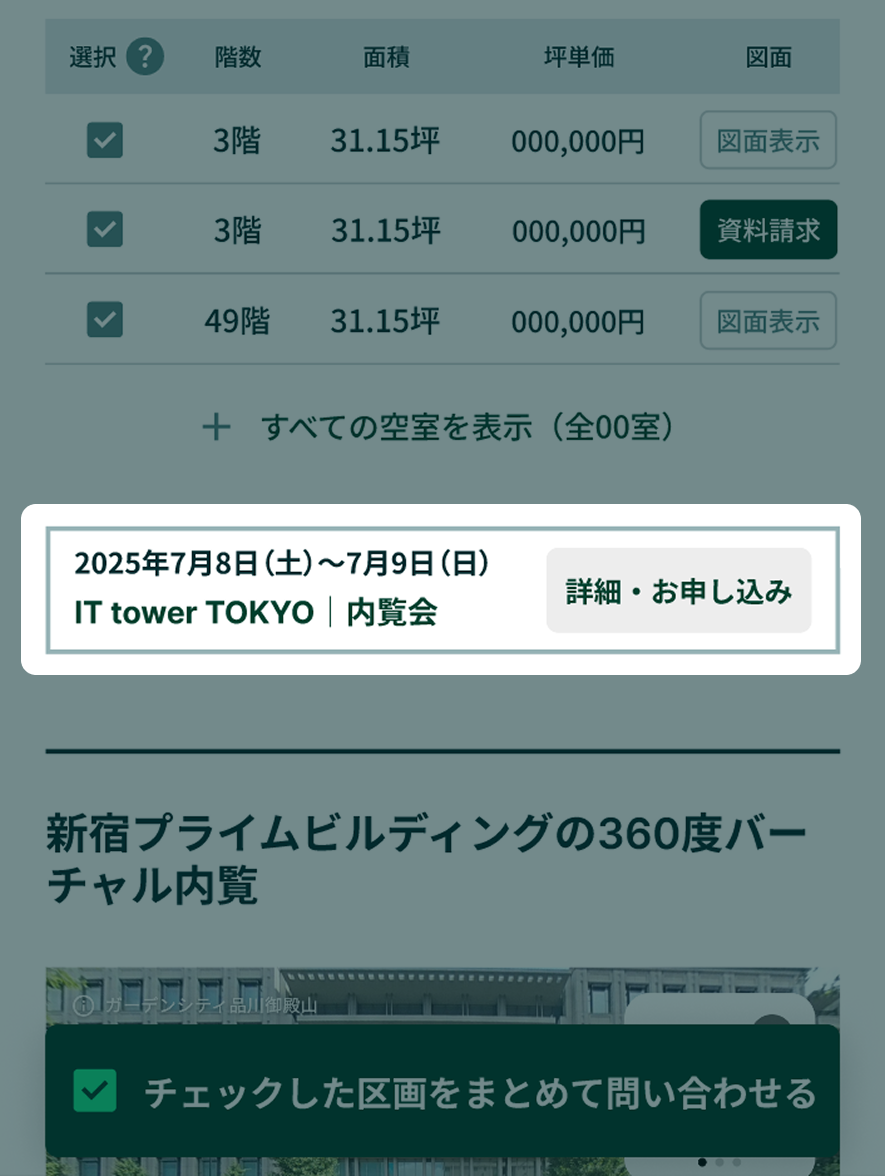Tap the question mark help icon beside 選択

point(145,57)
